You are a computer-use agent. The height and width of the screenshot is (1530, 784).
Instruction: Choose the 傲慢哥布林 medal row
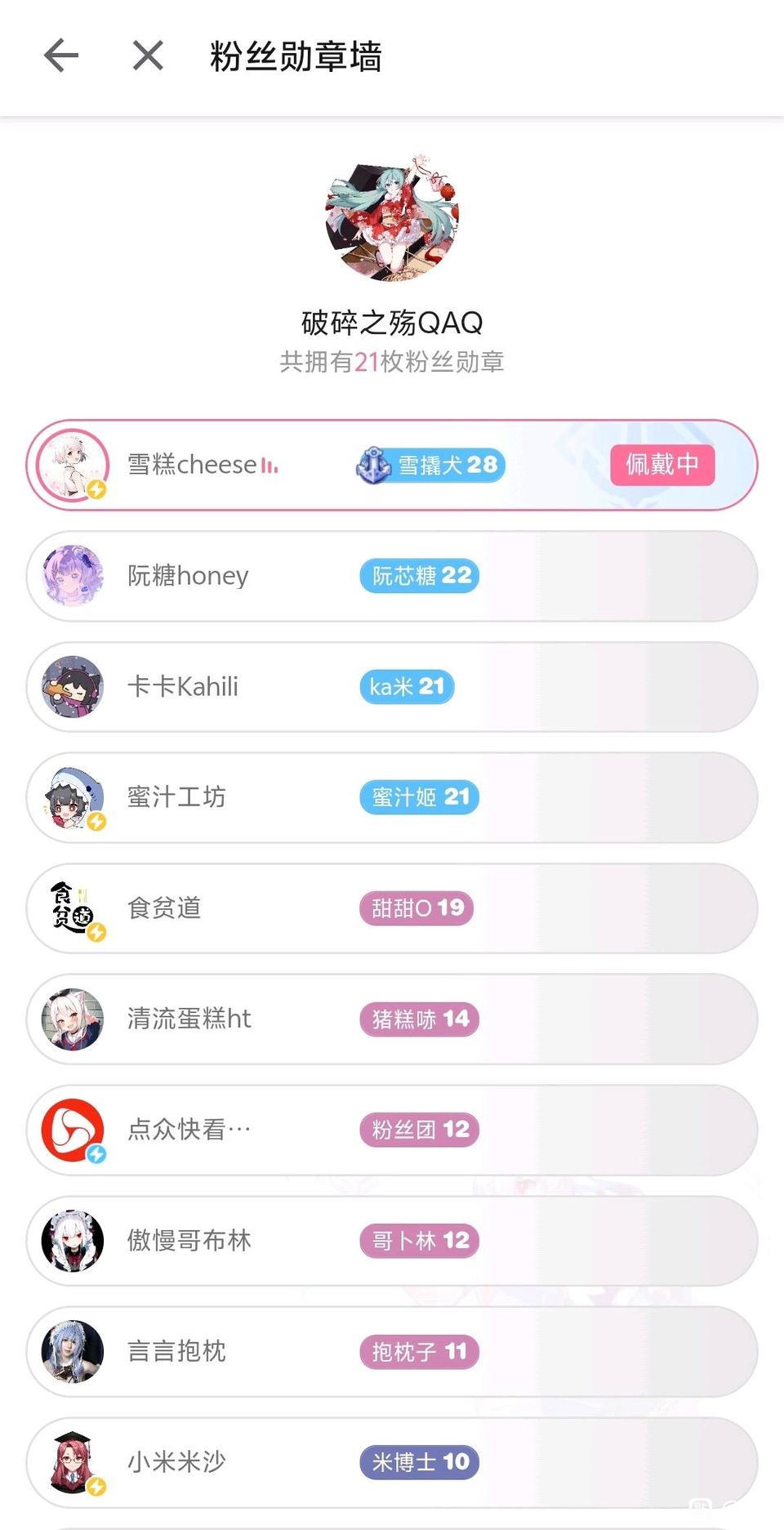[x=392, y=1241]
